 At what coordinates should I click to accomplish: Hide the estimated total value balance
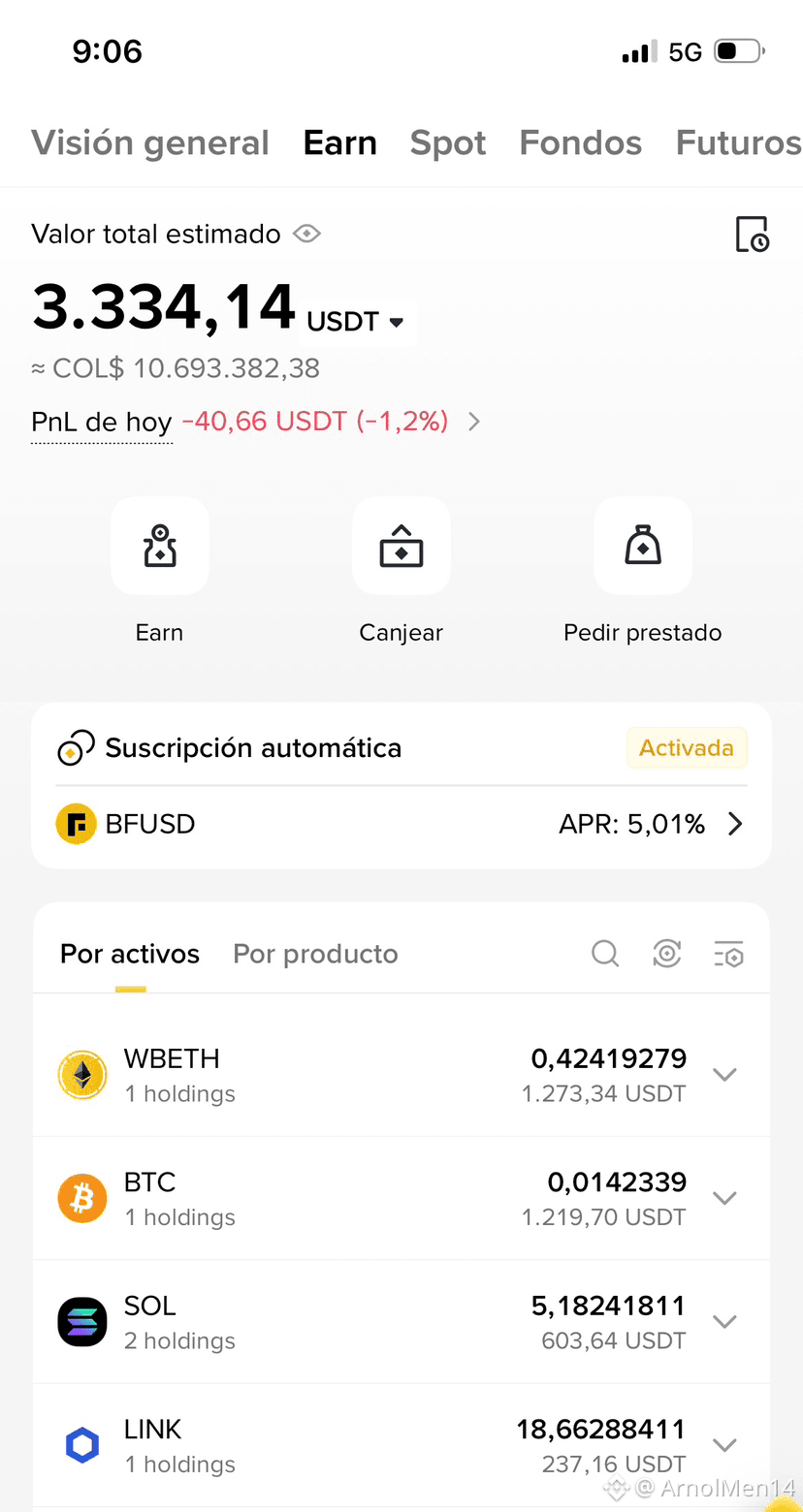pyautogui.click(x=307, y=234)
